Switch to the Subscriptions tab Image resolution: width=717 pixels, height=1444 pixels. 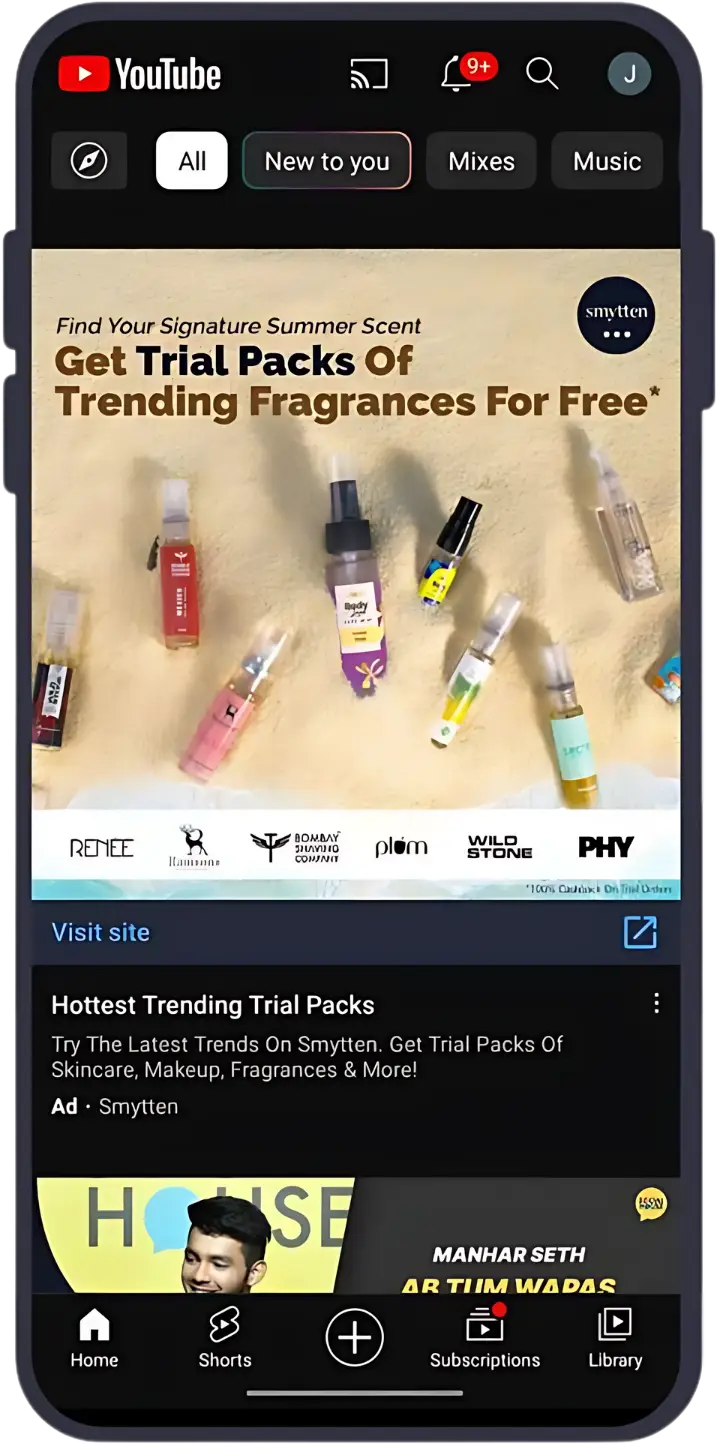[x=485, y=1338]
